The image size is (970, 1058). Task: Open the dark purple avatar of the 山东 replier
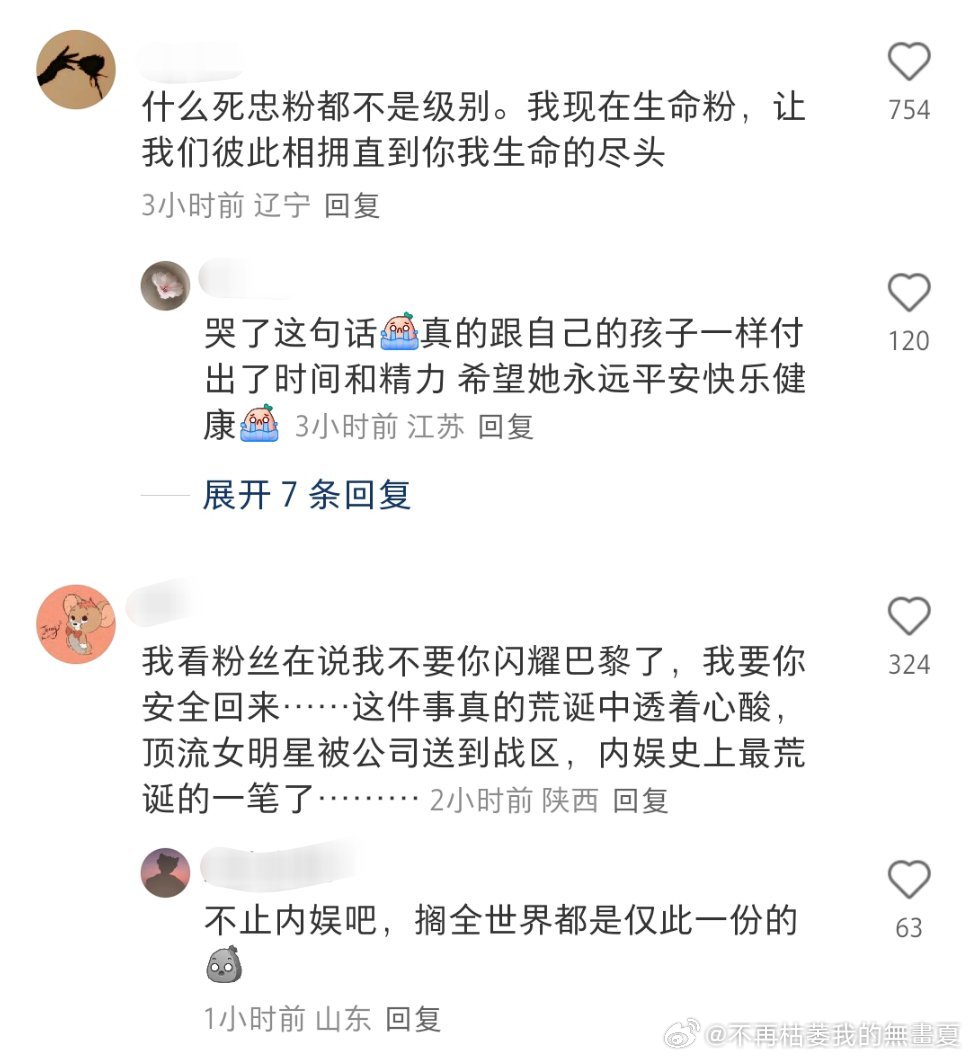165,872
